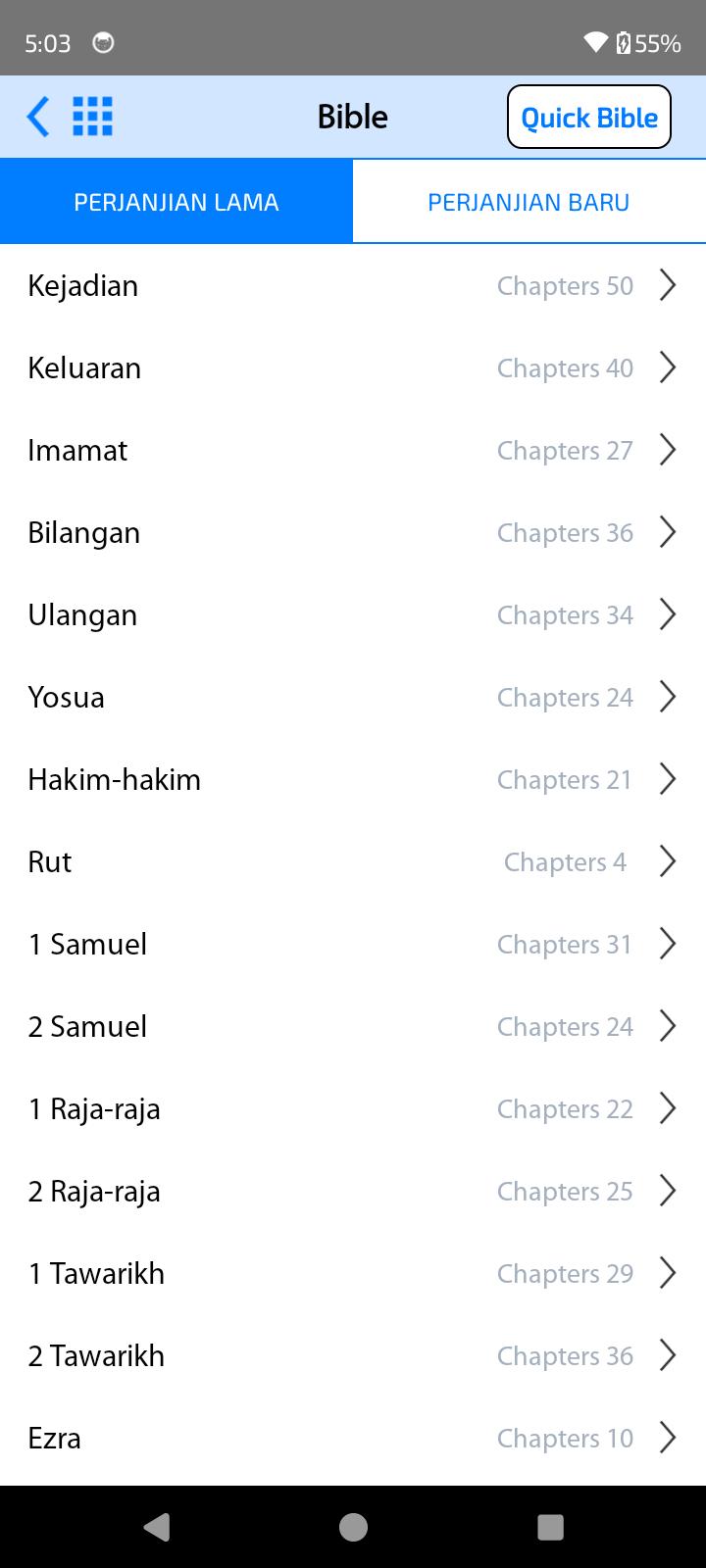Select the book Imamat
Viewport: 706px width, 1568px height.
coord(353,451)
